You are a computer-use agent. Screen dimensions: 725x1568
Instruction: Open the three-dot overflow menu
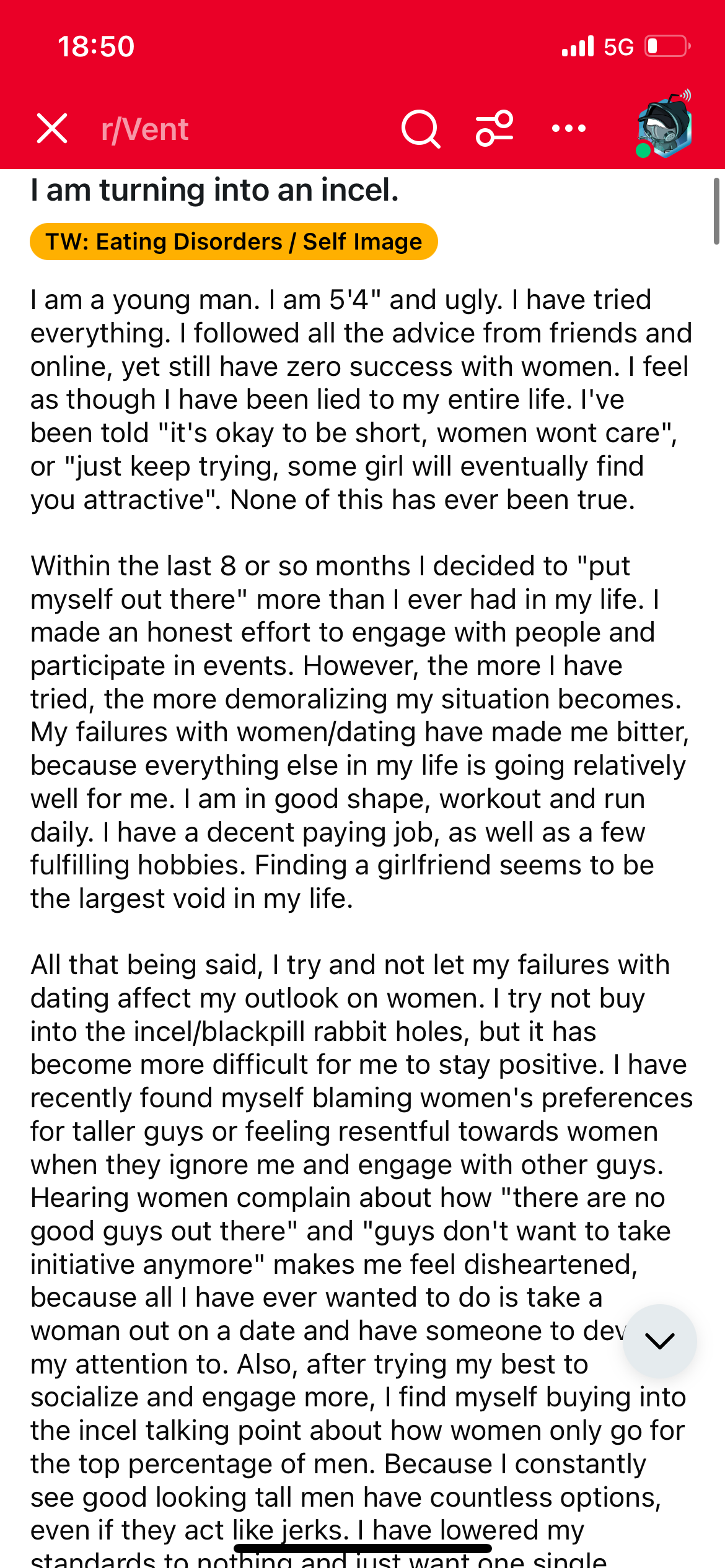(568, 129)
